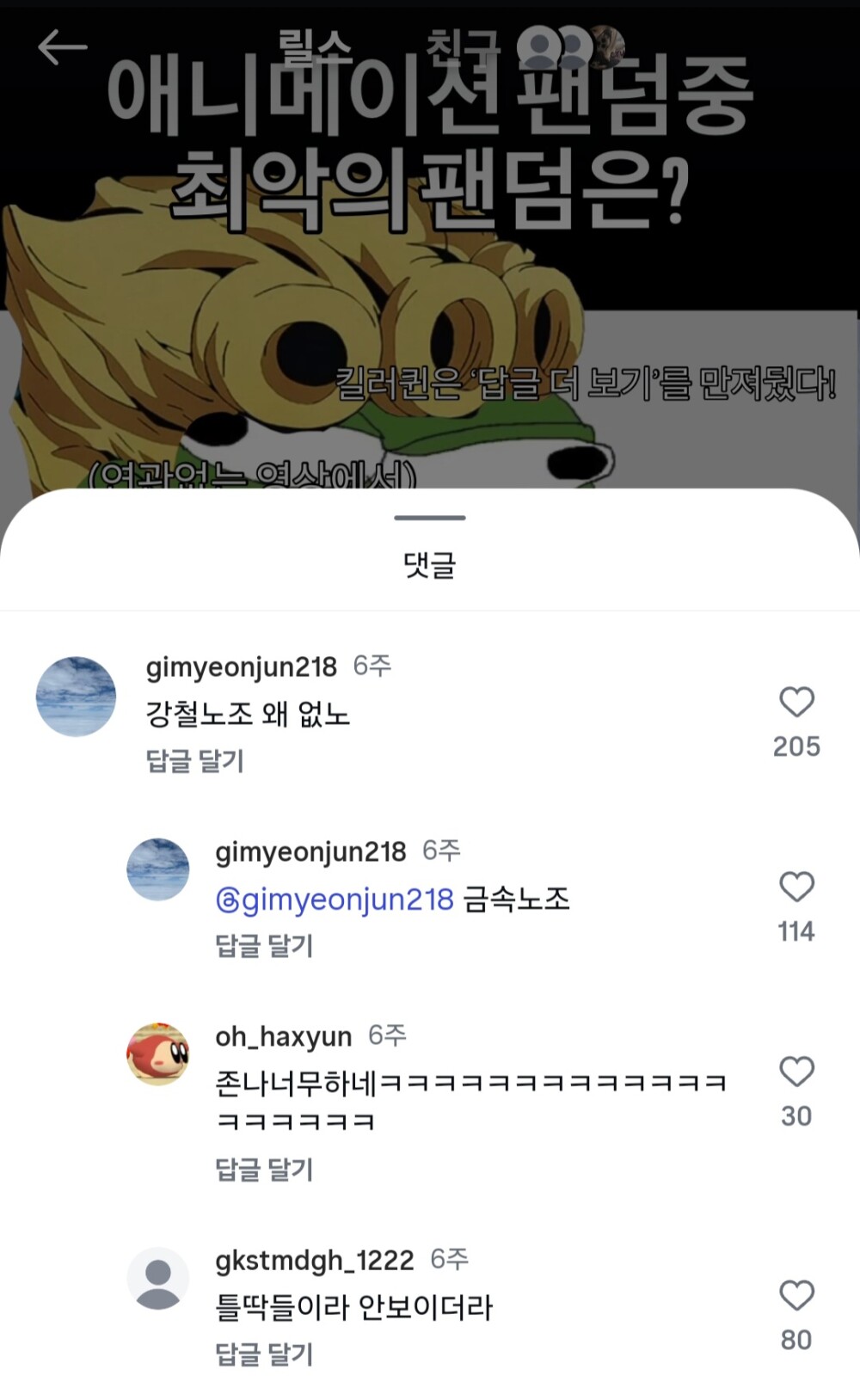Like the 금속노조 reply
Screen dimensions: 860x1400
click(x=796, y=887)
